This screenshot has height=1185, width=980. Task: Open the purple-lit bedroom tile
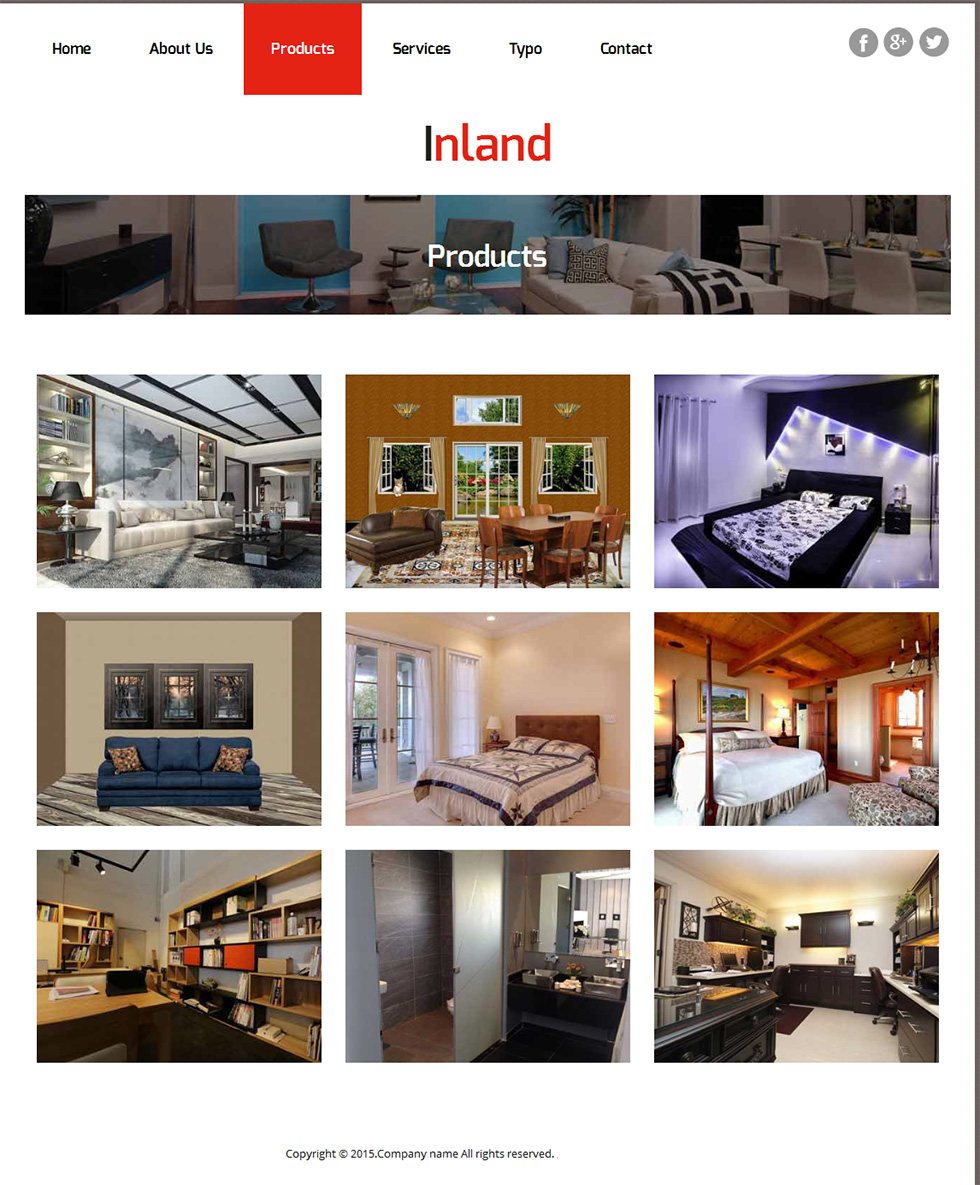coord(796,481)
